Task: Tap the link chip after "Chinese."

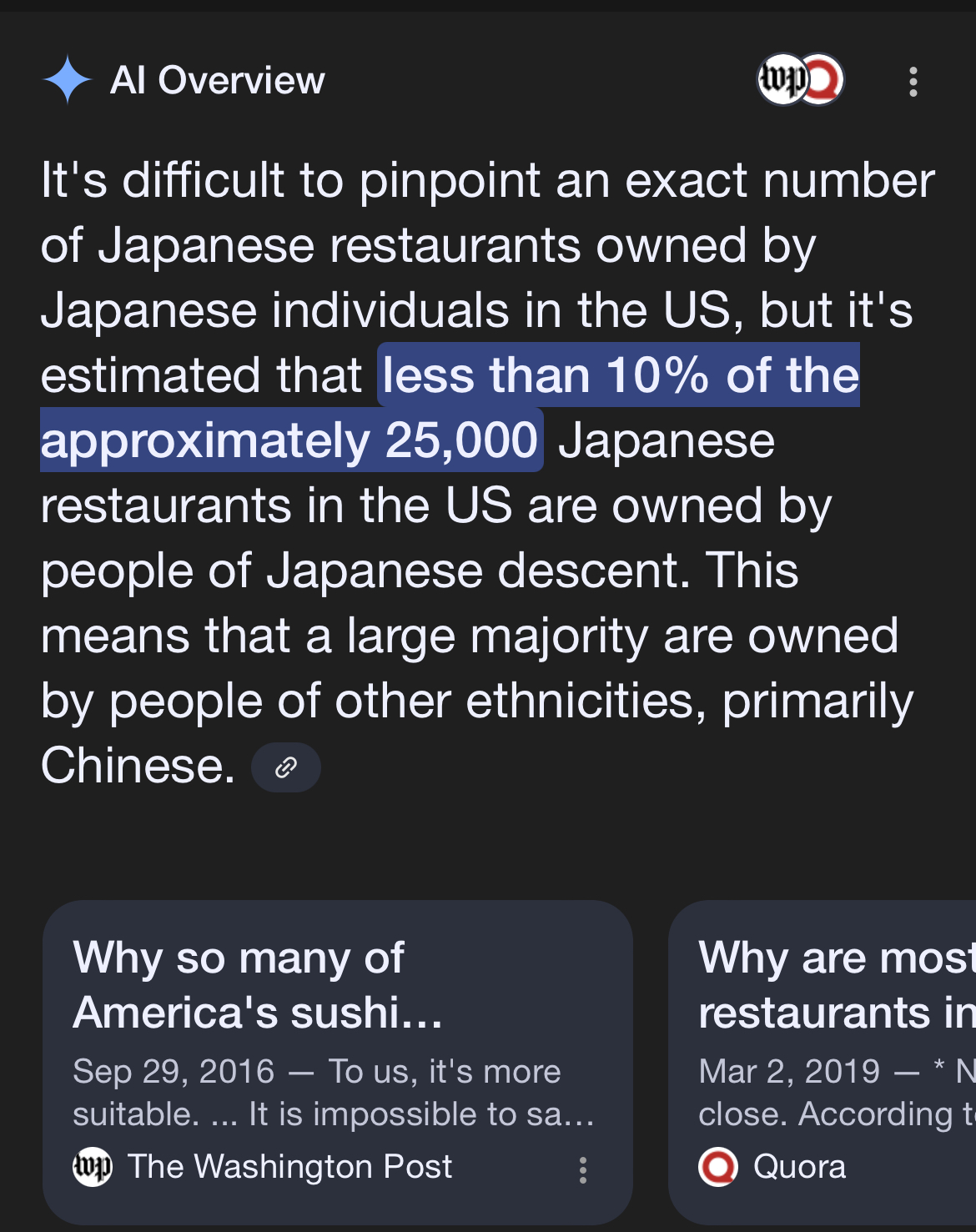Action: (x=286, y=767)
